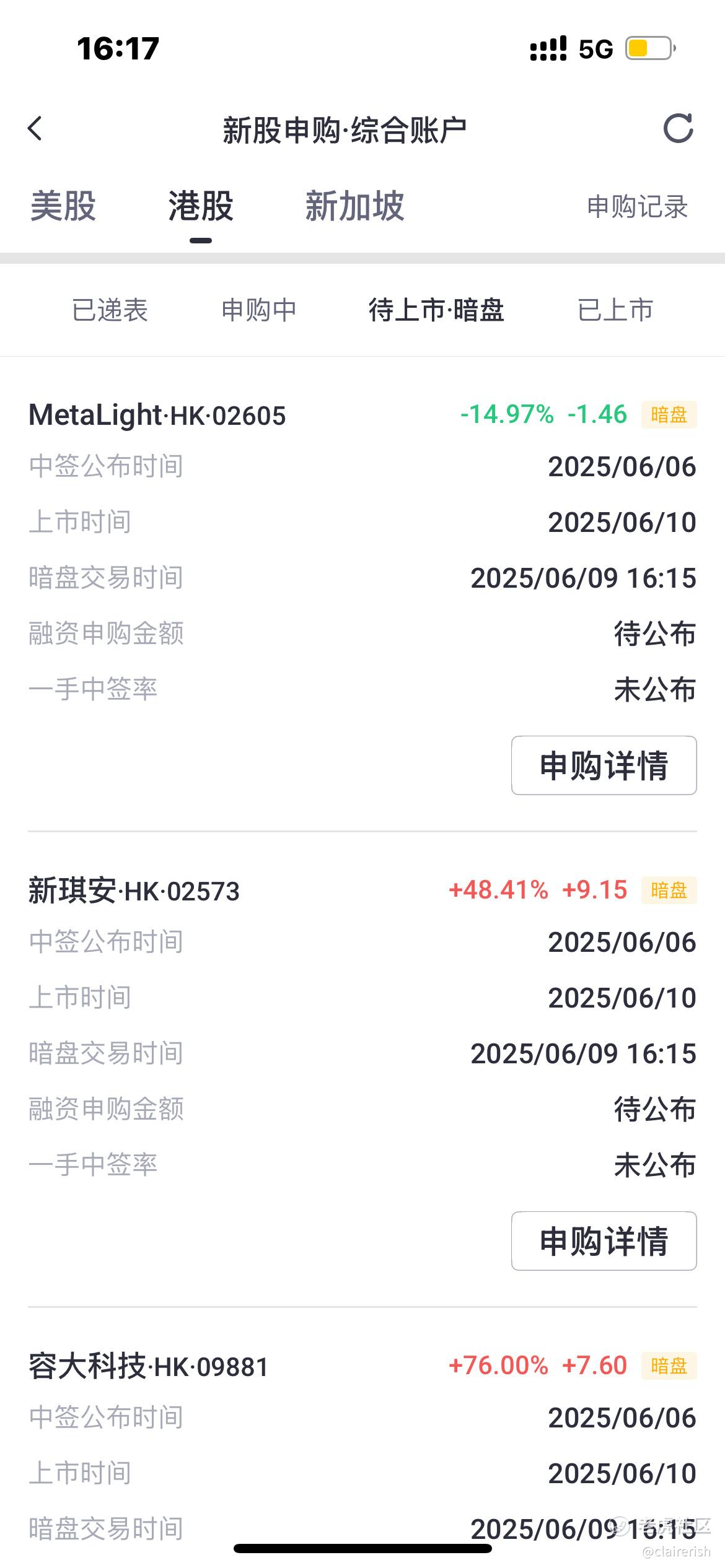The height and width of the screenshot is (1568, 725).
Task: Select the 港股 tab
Action: [x=201, y=206]
